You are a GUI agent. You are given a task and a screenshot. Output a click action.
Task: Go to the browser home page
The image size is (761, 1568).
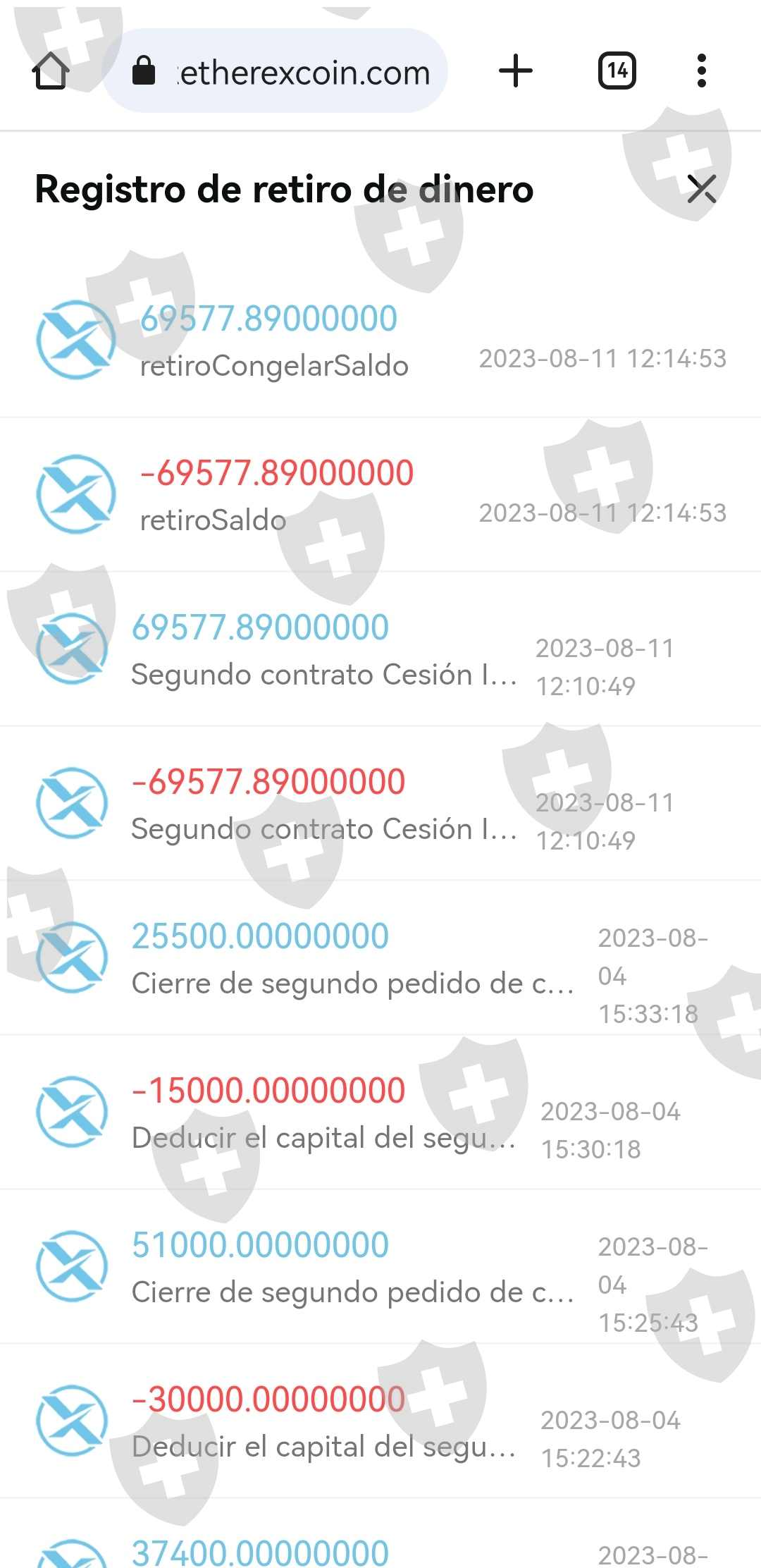coord(51,71)
